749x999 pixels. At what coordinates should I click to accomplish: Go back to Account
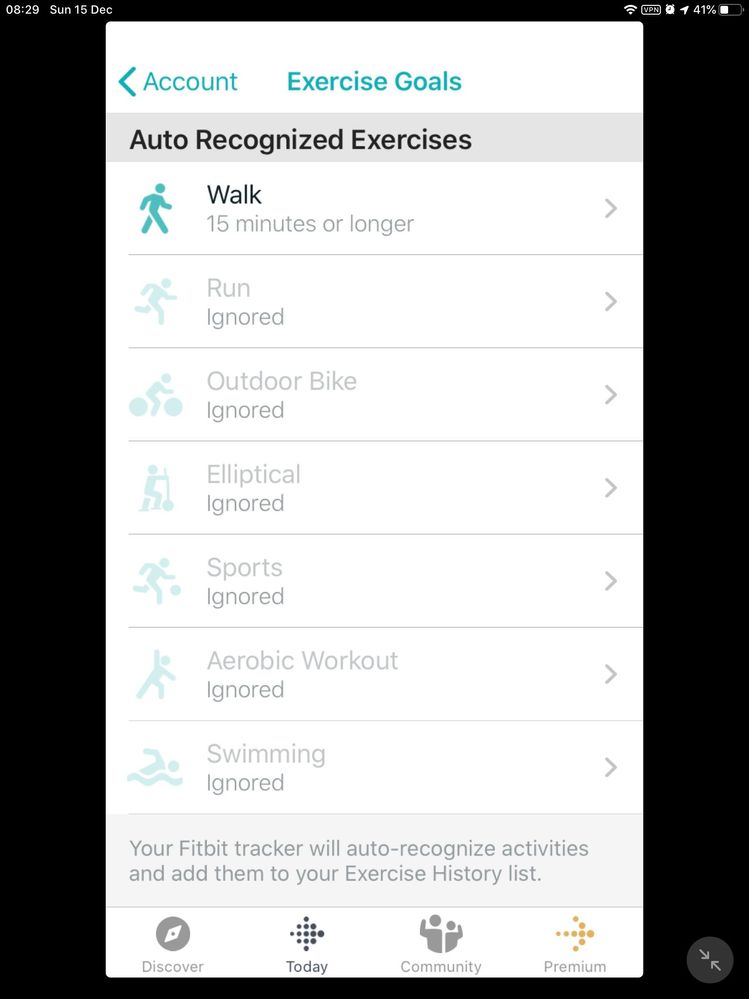[x=178, y=82]
